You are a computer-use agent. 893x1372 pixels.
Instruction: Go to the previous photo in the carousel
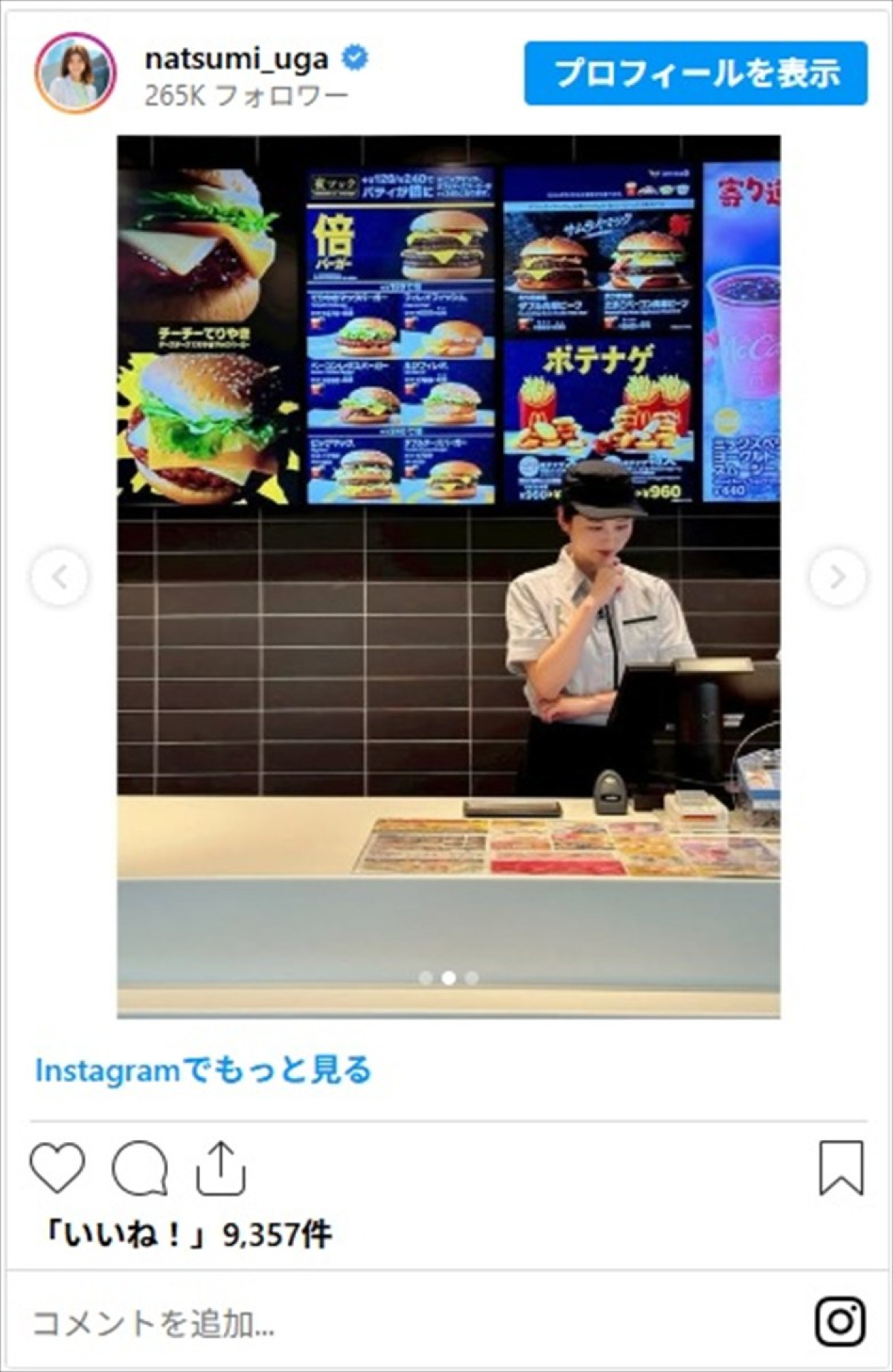(60, 577)
